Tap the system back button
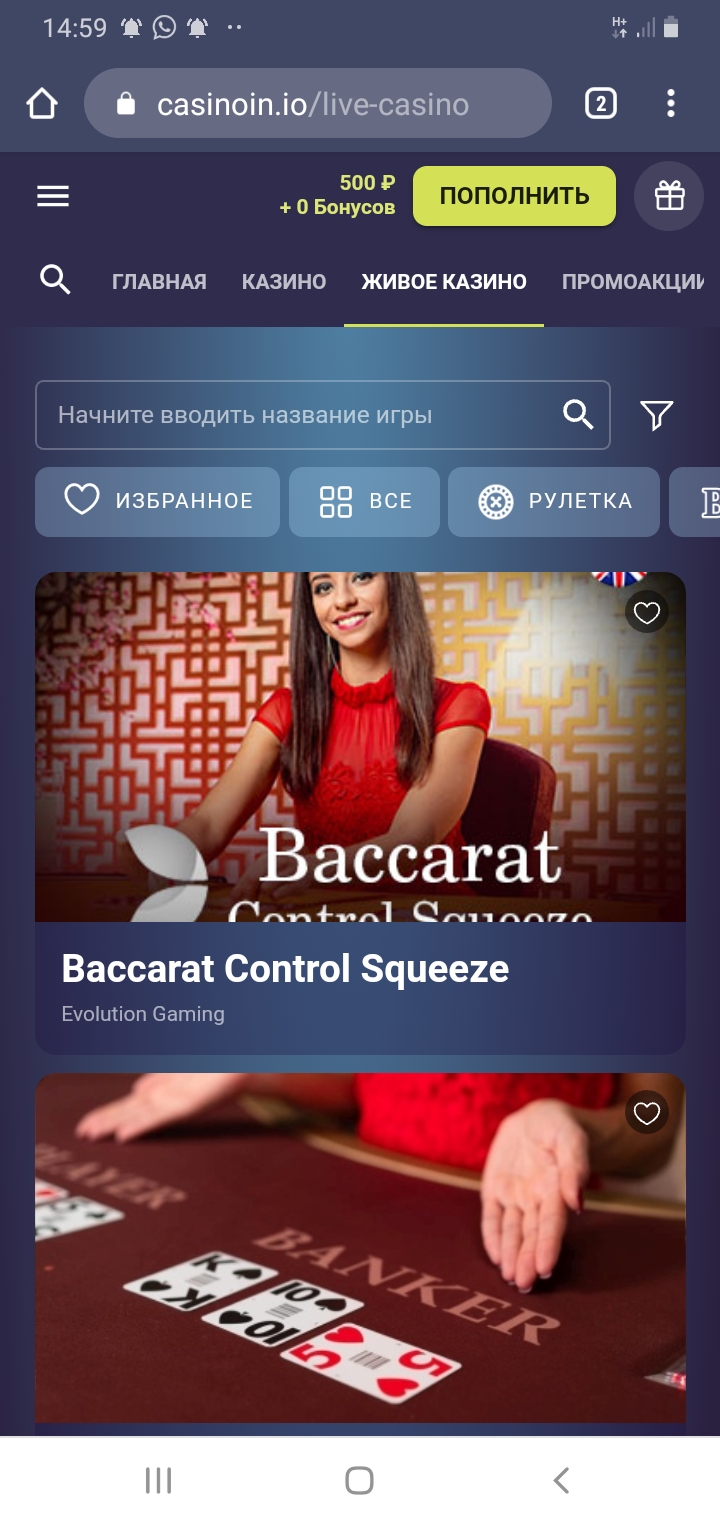 (562, 1480)
